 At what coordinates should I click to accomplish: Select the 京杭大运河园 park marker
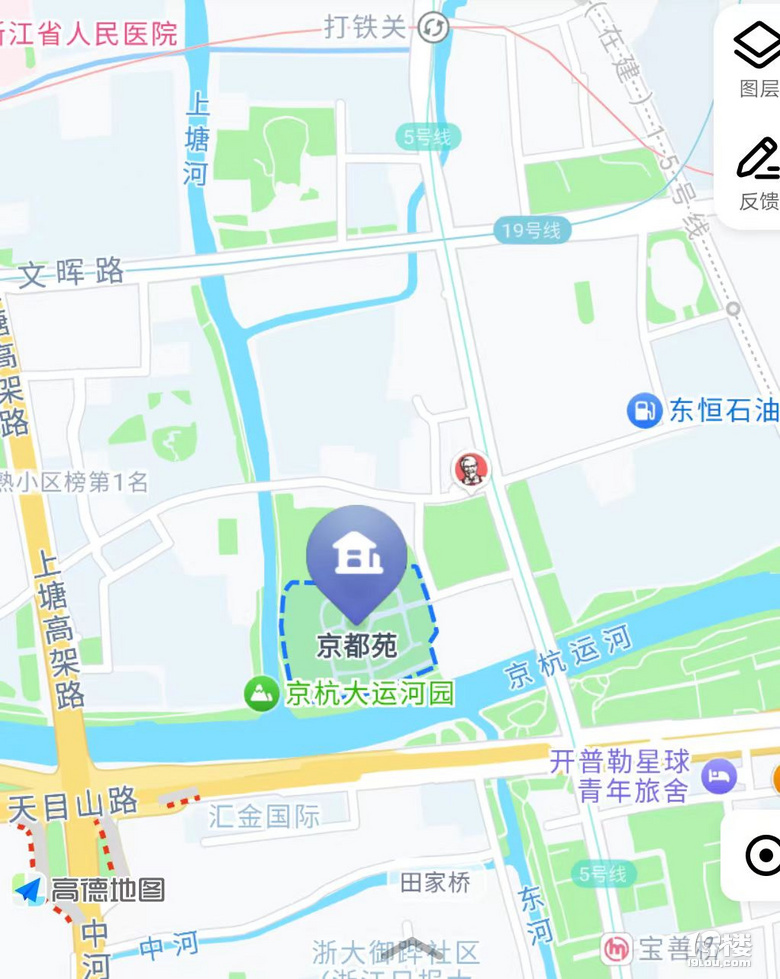point(261,693)
